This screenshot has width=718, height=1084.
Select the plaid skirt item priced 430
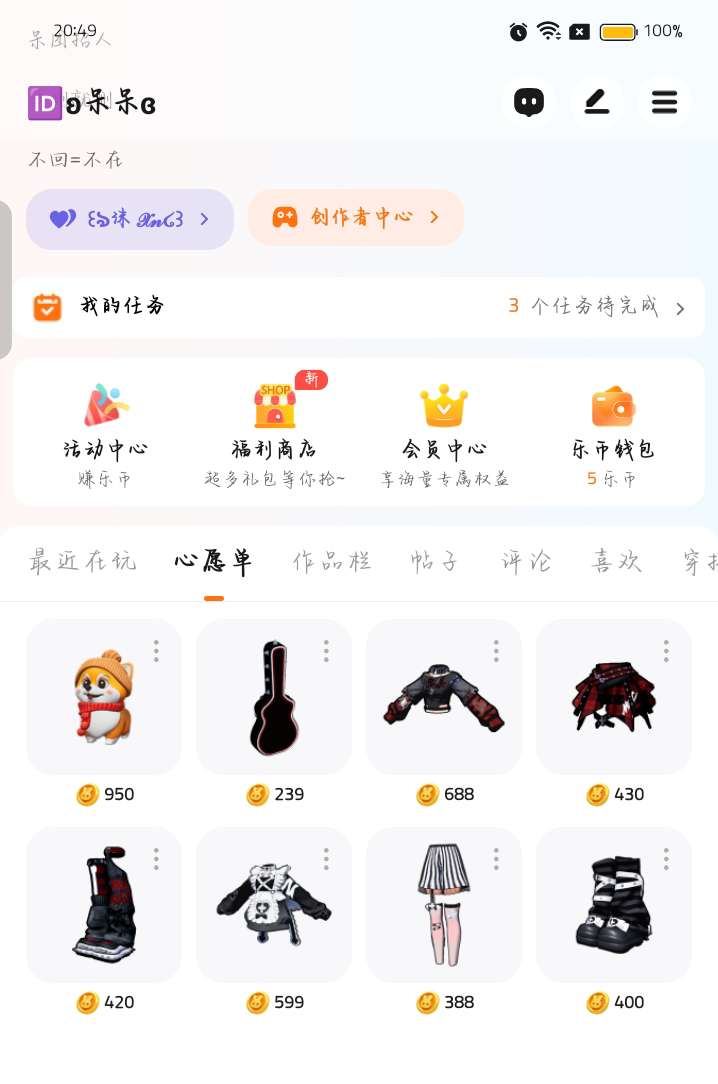(x=613, y=697)
